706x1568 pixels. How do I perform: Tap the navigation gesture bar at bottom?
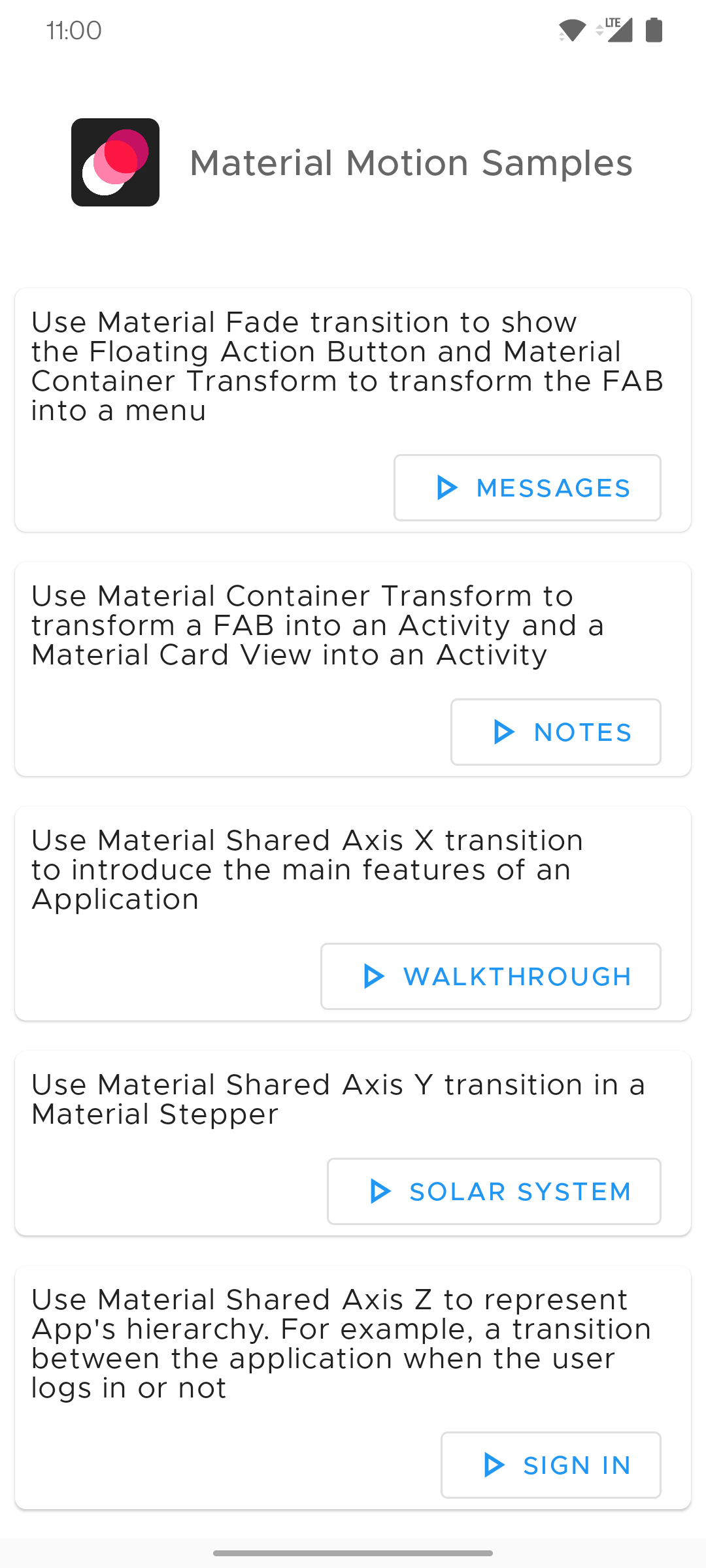pos(353,1552)
